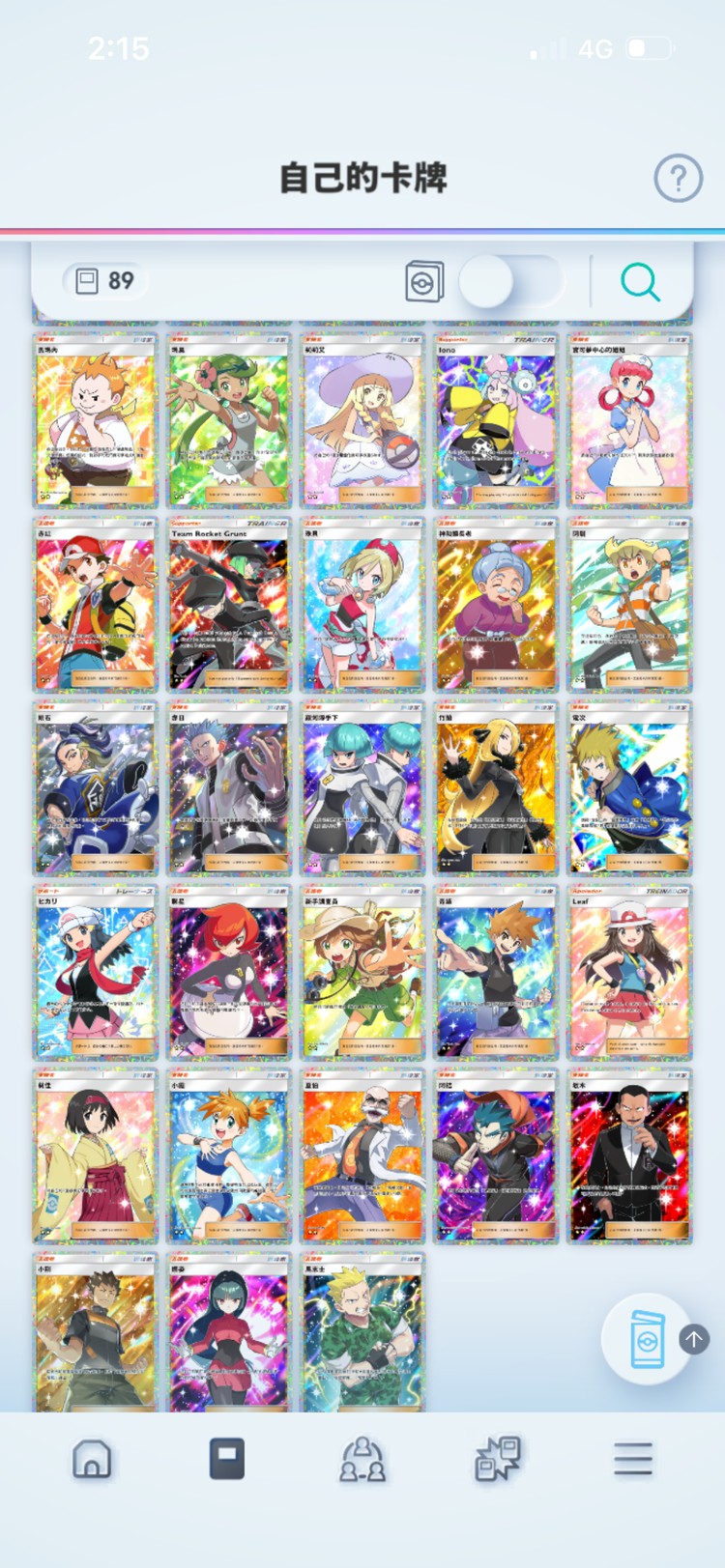View the Team Rocket Grunt card
This screenshot has width=725, height=1568.
(x=229, y=604)
